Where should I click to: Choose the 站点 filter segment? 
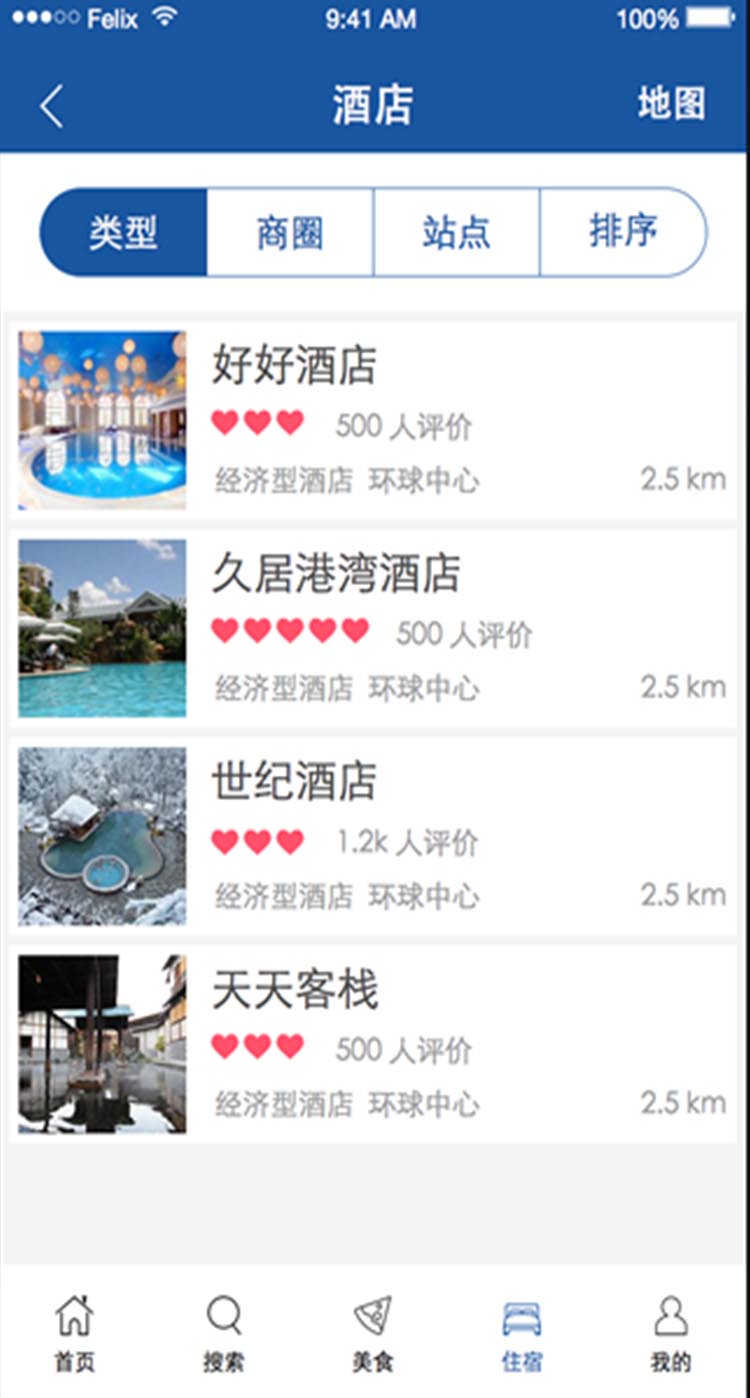tap(457, 232)
